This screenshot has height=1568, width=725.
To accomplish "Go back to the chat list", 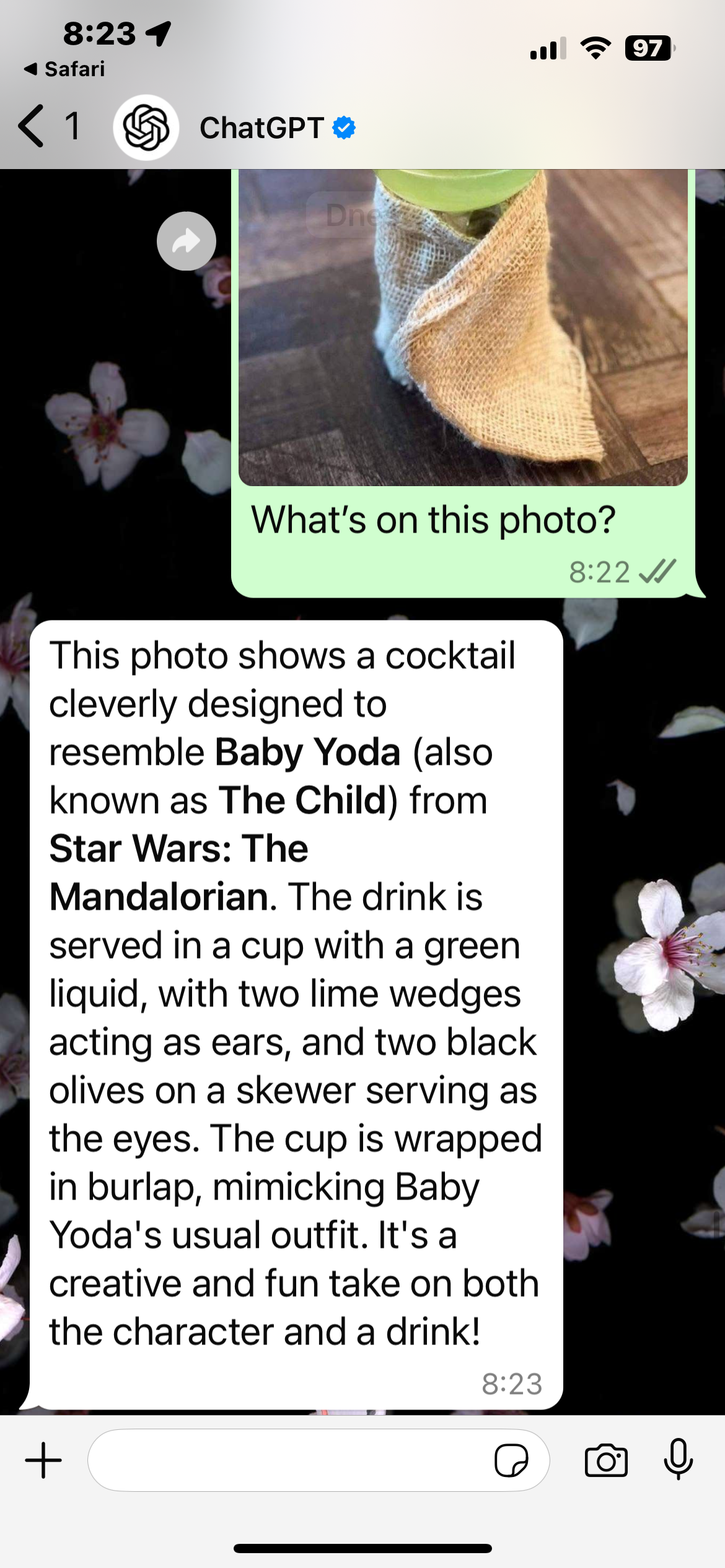I will pos(32,127).
